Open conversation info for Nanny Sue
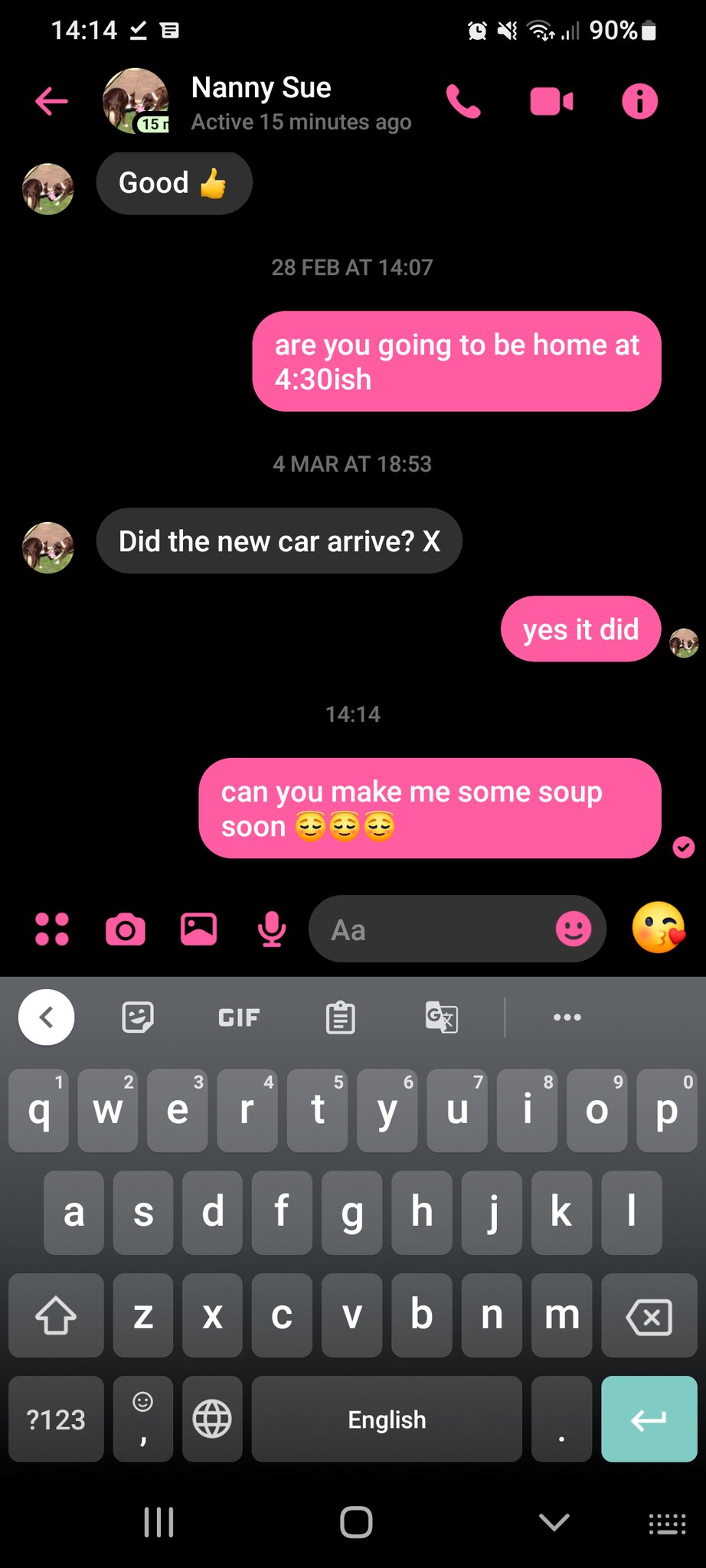 coord(639,101)
